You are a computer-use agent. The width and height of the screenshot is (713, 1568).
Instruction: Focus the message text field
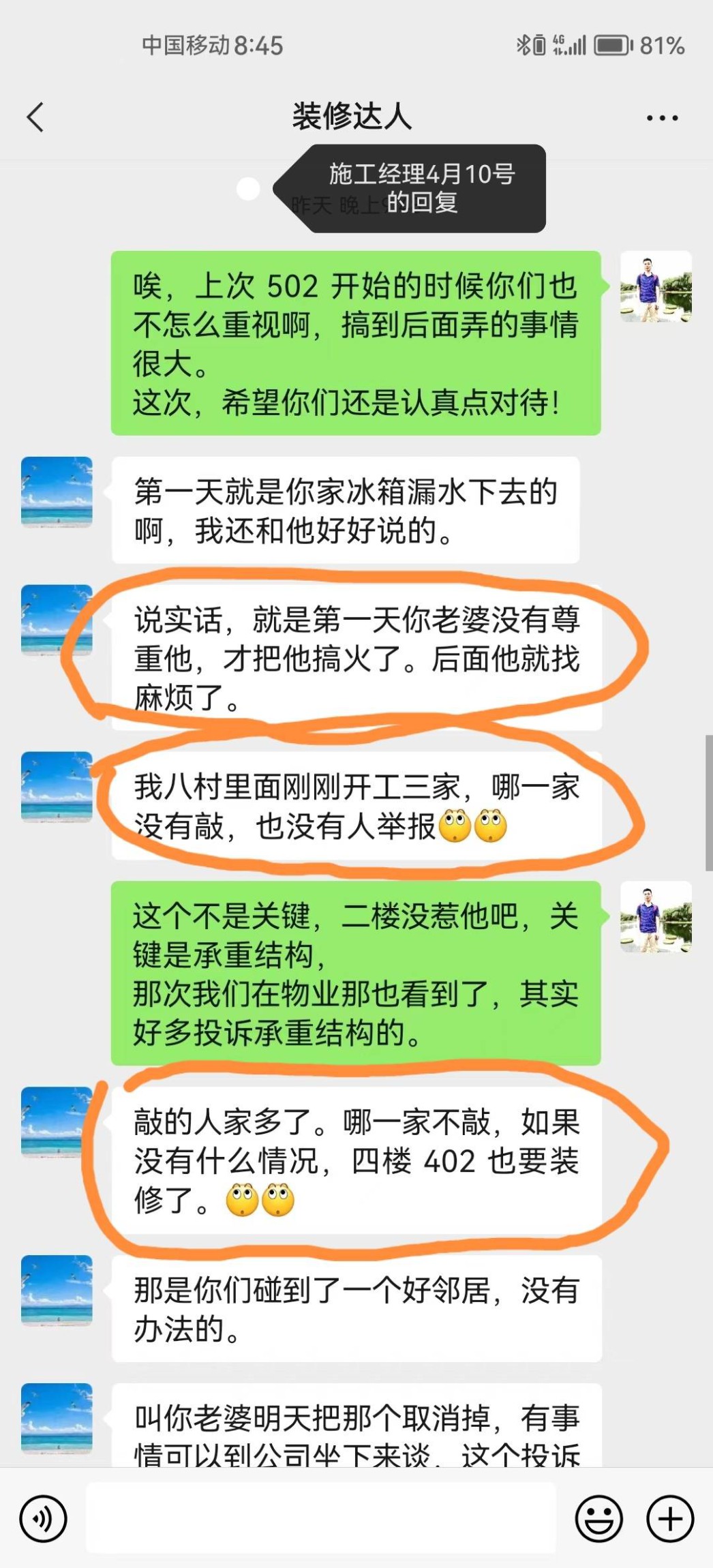coord(320,1518)
